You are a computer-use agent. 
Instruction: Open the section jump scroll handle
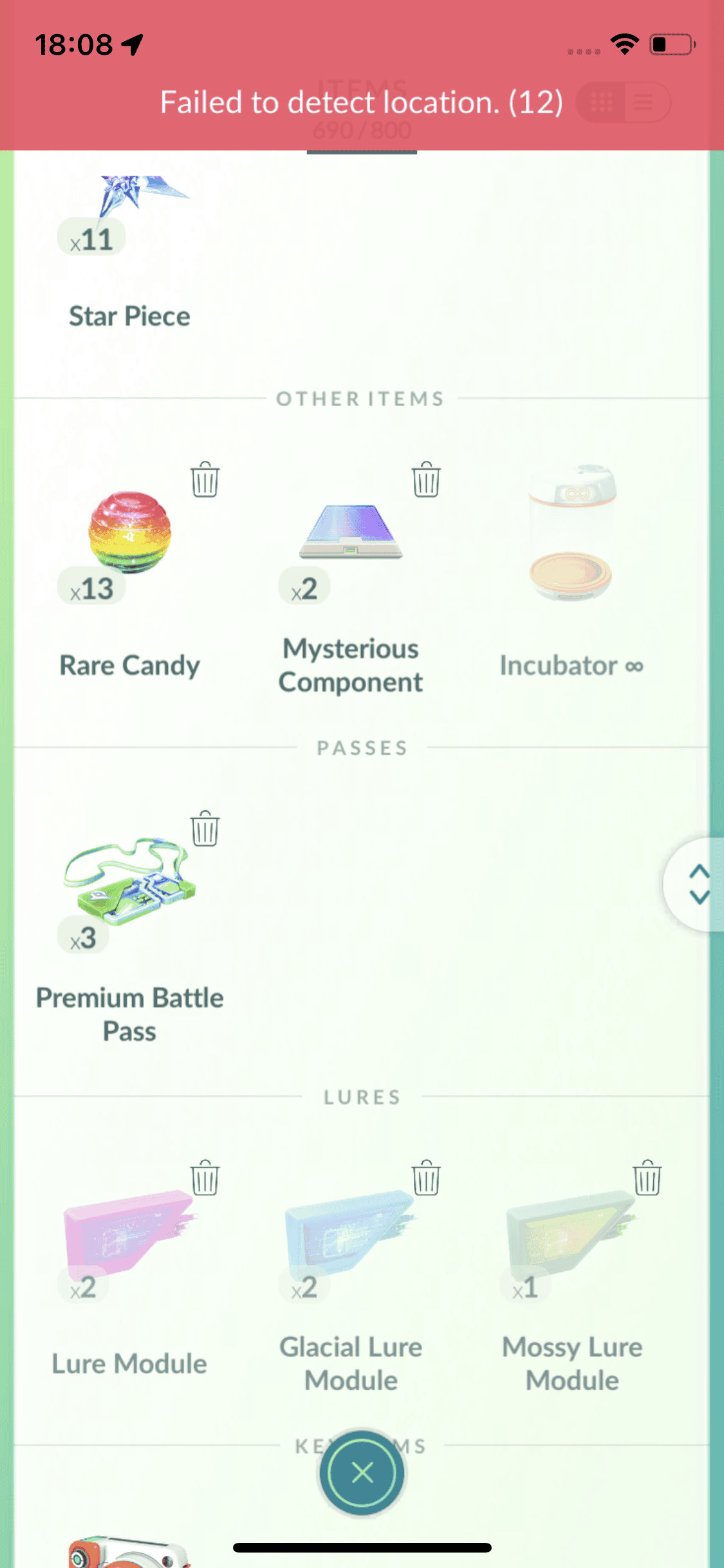[698, 884]
